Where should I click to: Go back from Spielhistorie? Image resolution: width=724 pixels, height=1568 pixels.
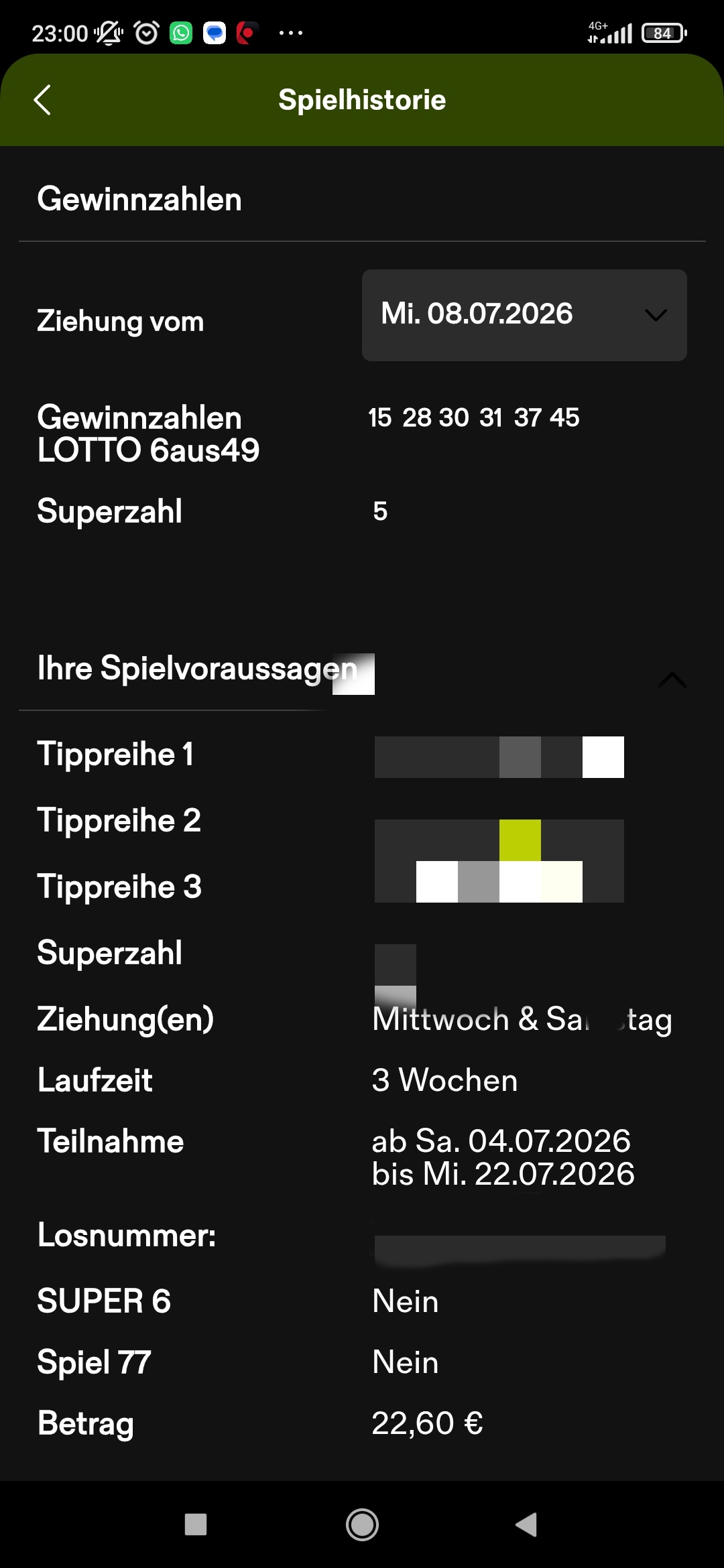point(42,100)
